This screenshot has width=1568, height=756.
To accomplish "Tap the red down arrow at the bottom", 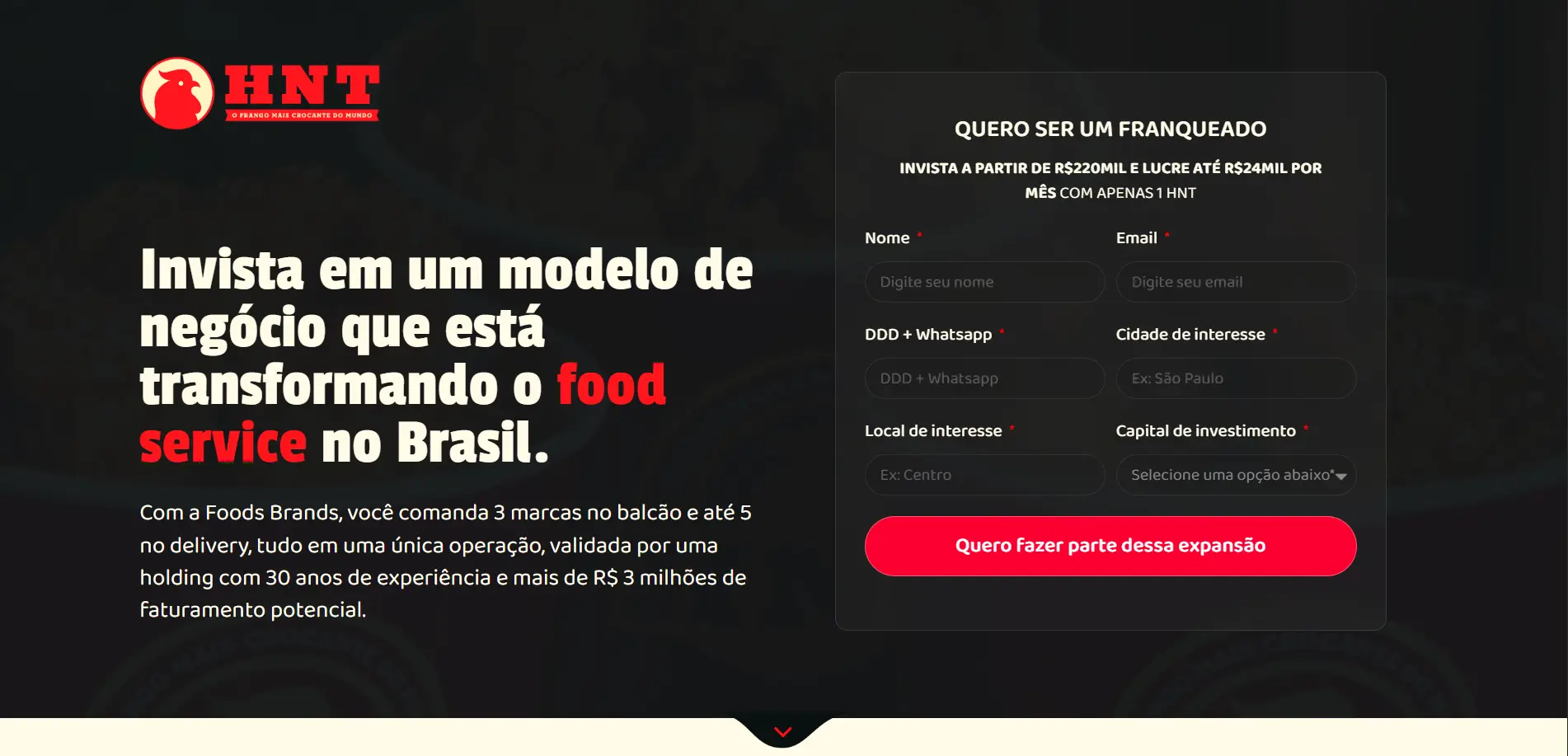I will click(782, 731).
